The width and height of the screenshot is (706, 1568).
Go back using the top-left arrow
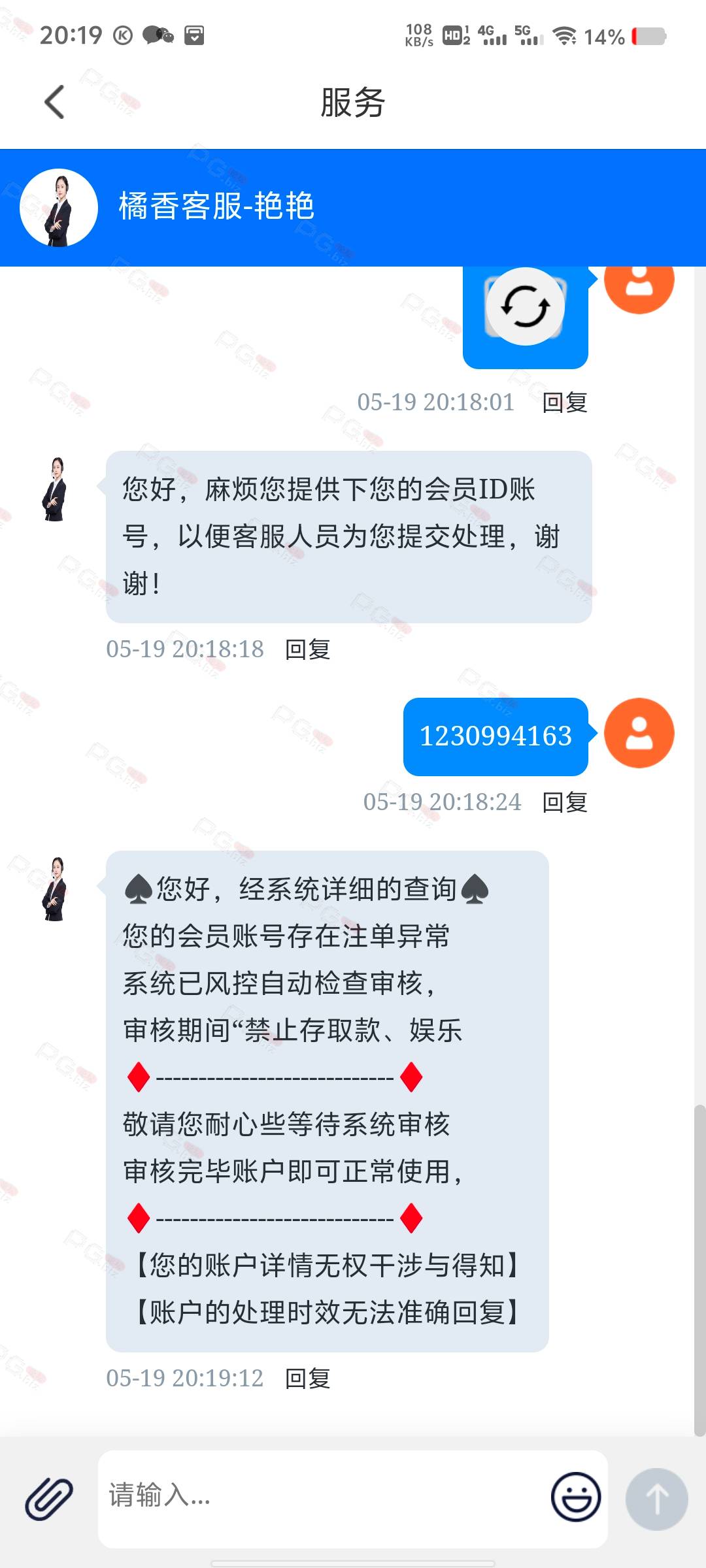[x=55, y=103]
